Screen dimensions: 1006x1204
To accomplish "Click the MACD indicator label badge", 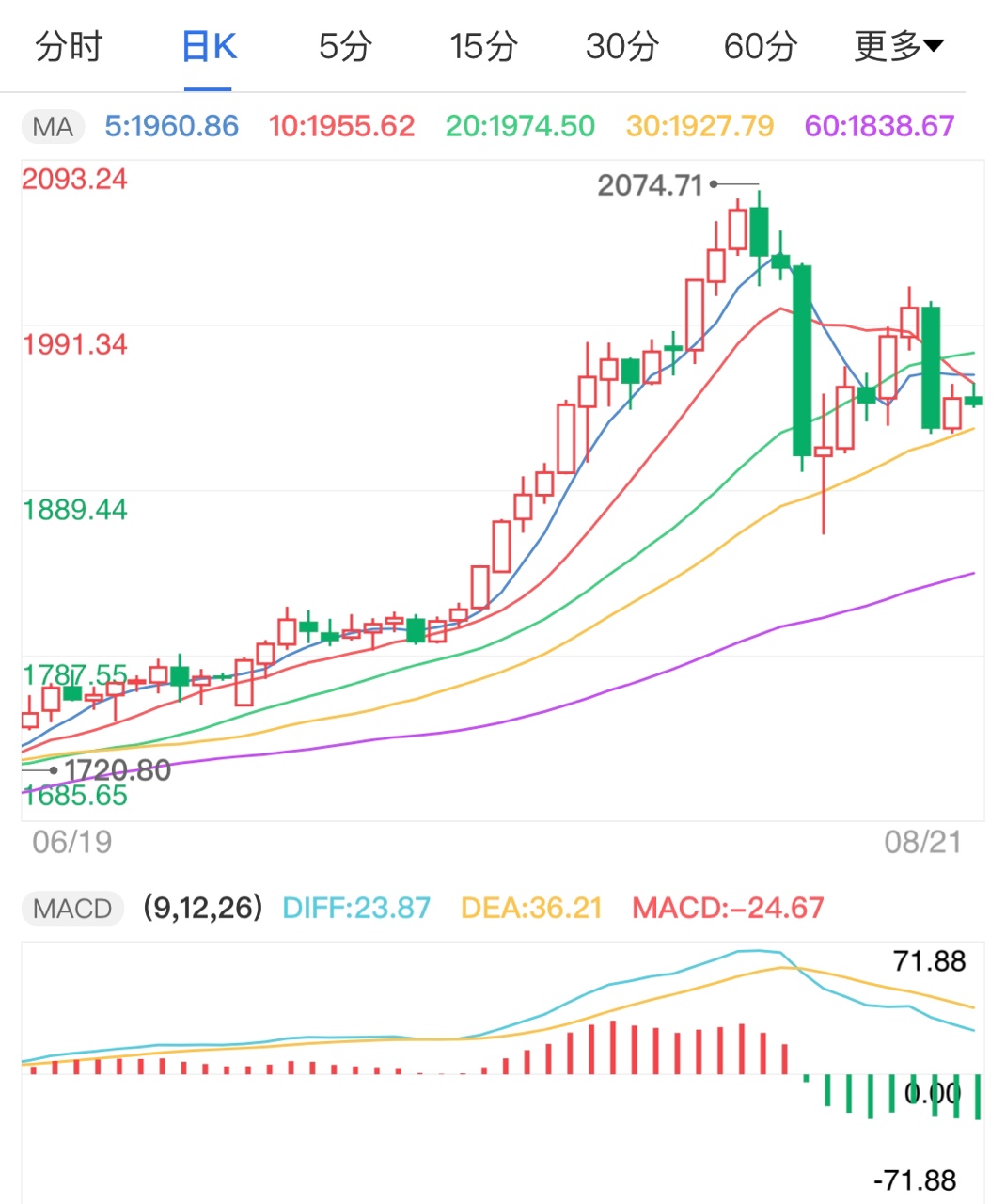I will (71, 909).
